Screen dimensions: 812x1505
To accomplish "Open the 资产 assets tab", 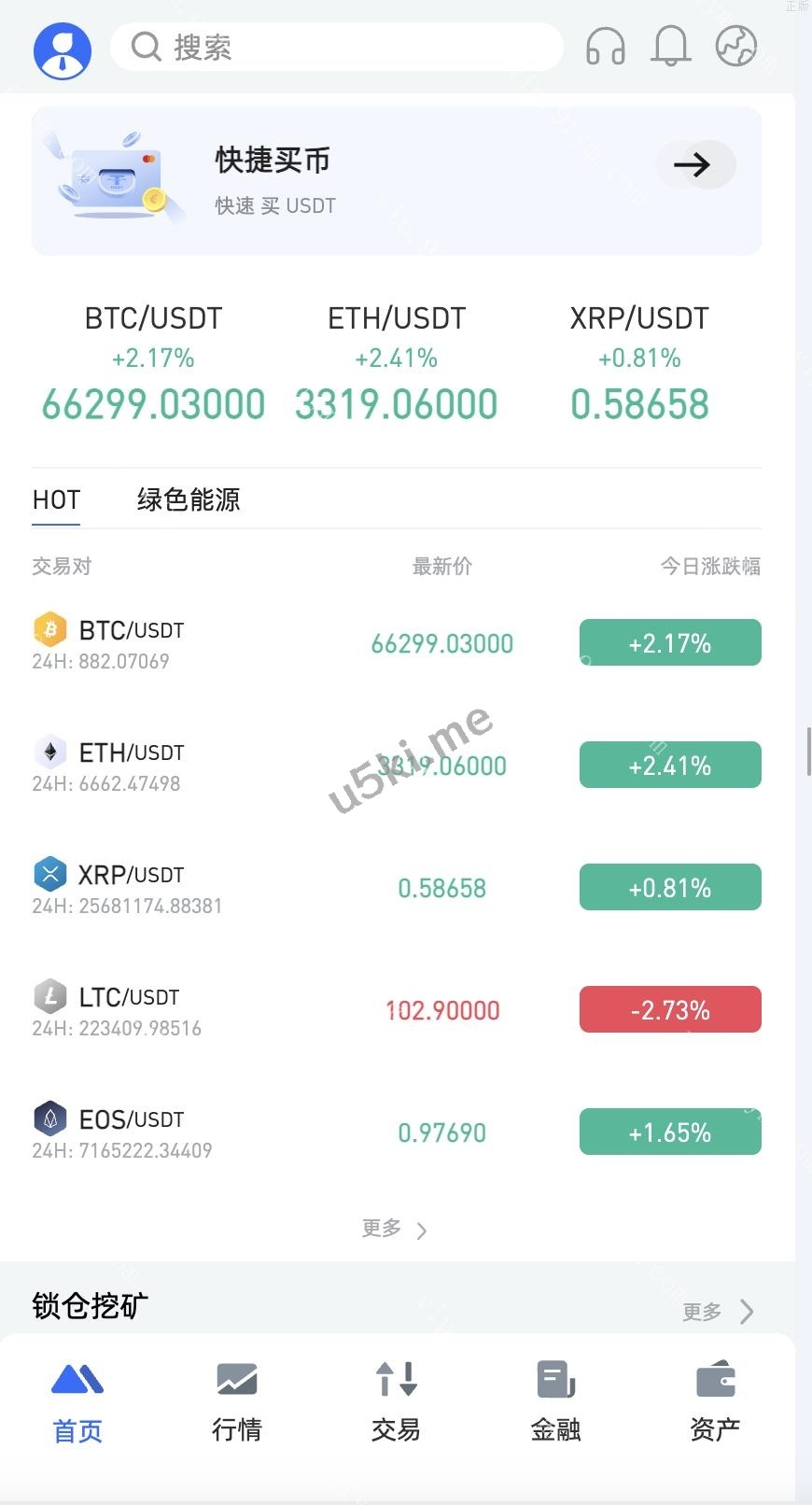I will 715,1400.
